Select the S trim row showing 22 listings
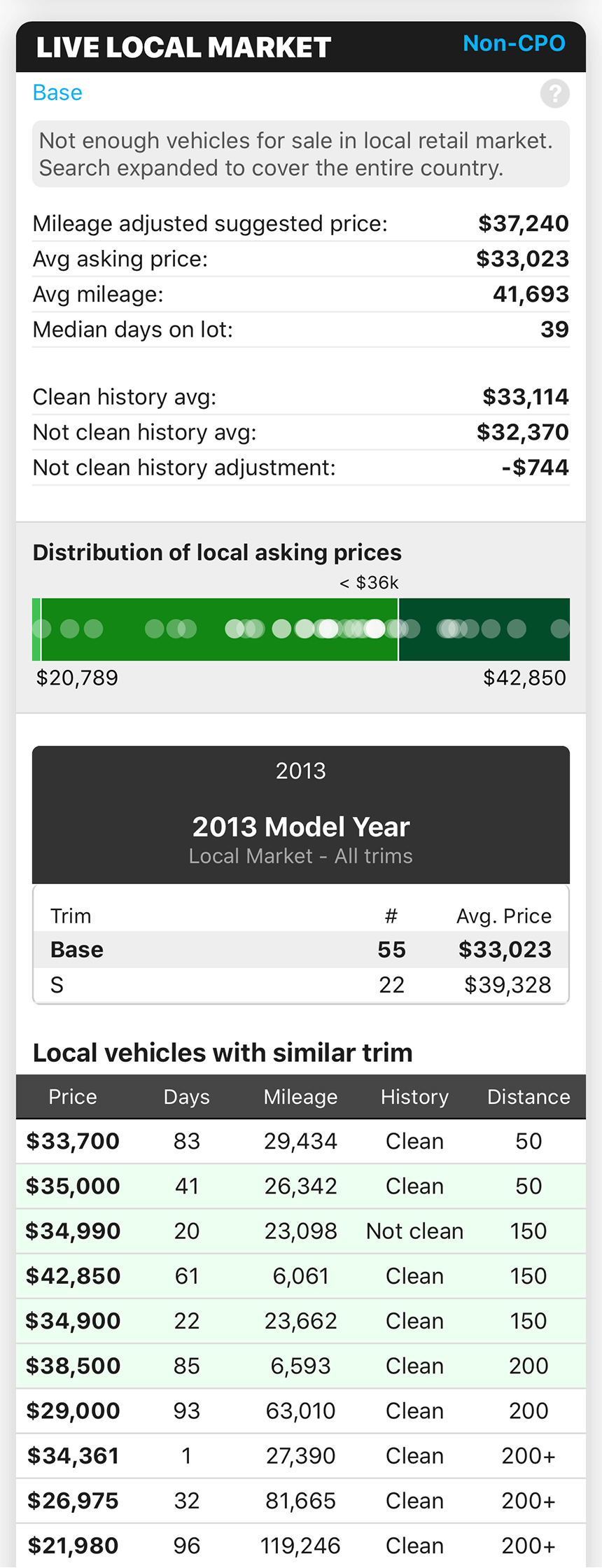 300,985
